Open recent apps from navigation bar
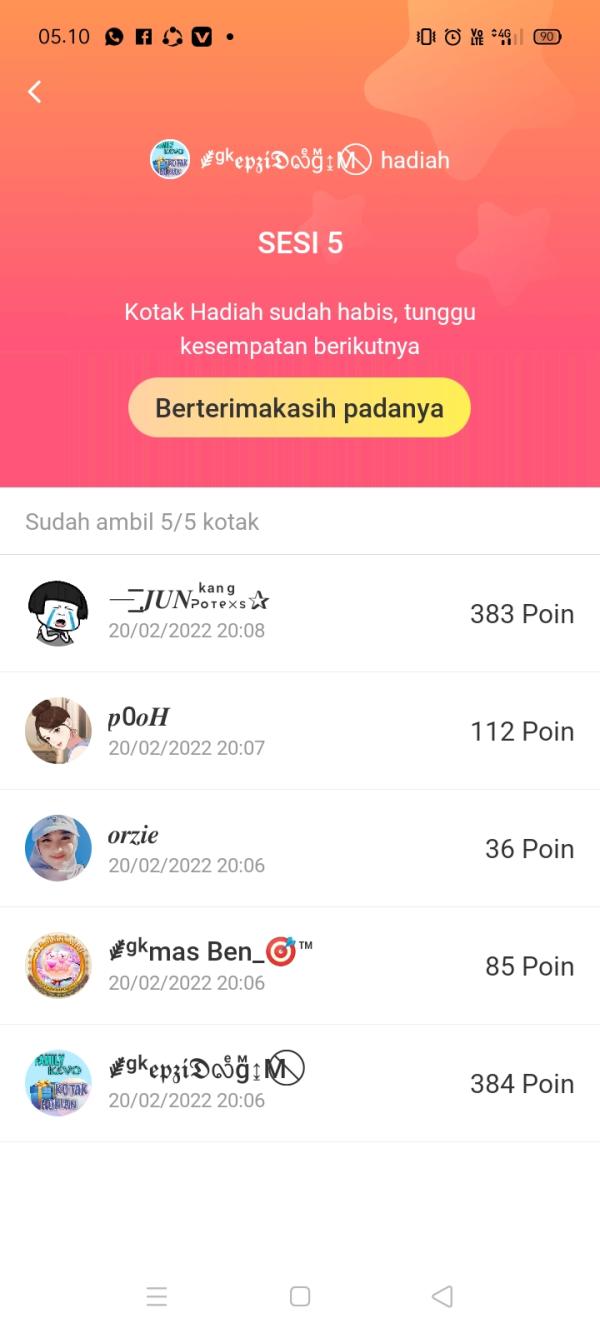The height and width of the screenshot is (1333, 600). (x=157, y=1297)
